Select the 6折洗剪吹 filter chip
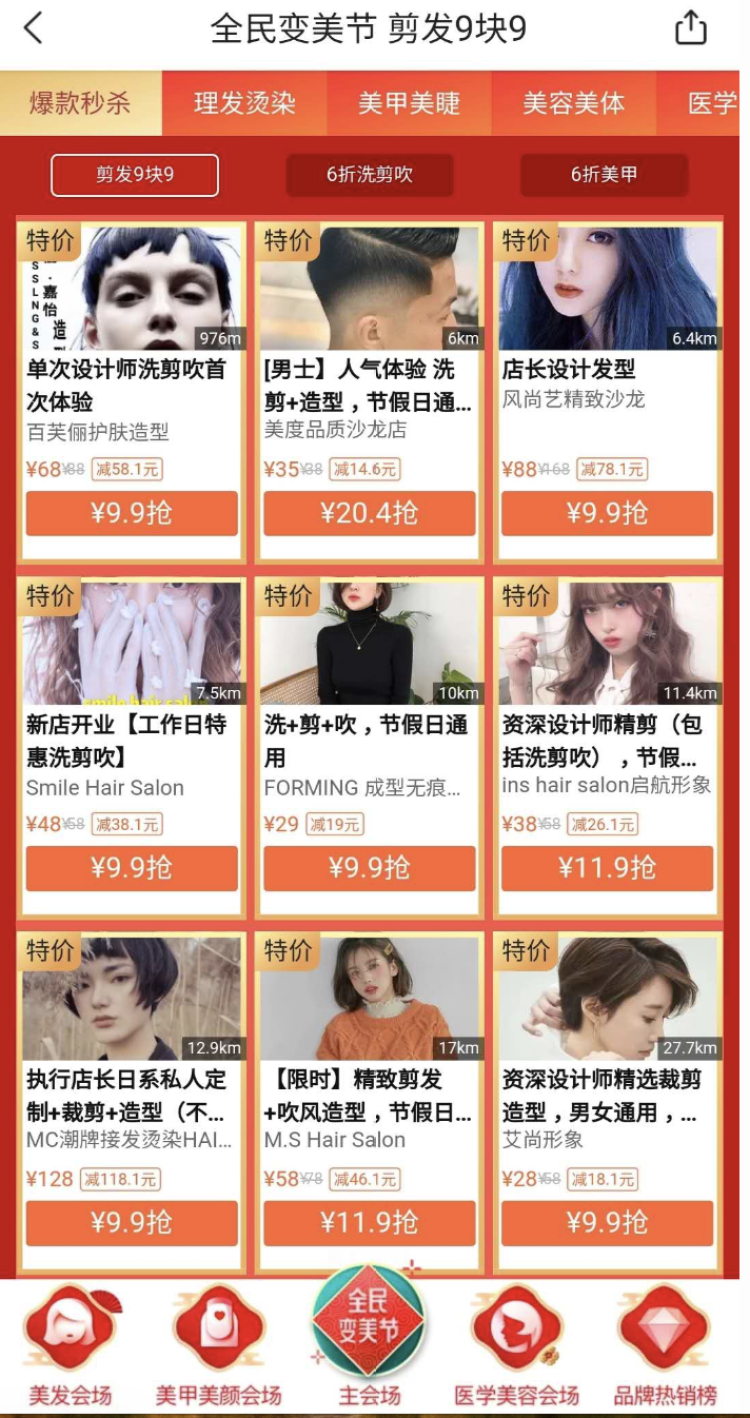The width and height of the screenshot is (750, 1418). [x=369, y=175]
